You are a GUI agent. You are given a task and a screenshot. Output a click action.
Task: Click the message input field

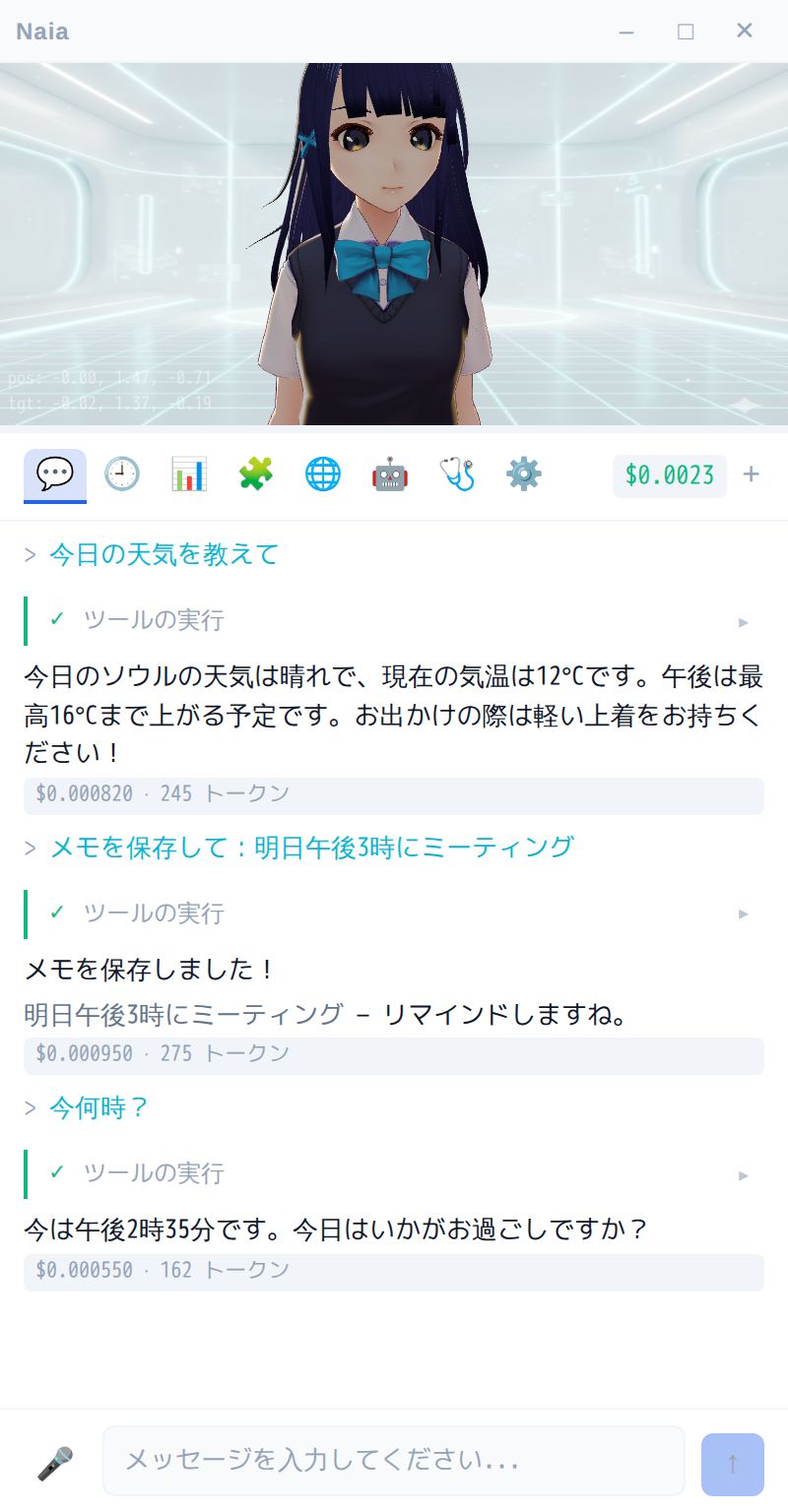click(x=392, y=1460)
